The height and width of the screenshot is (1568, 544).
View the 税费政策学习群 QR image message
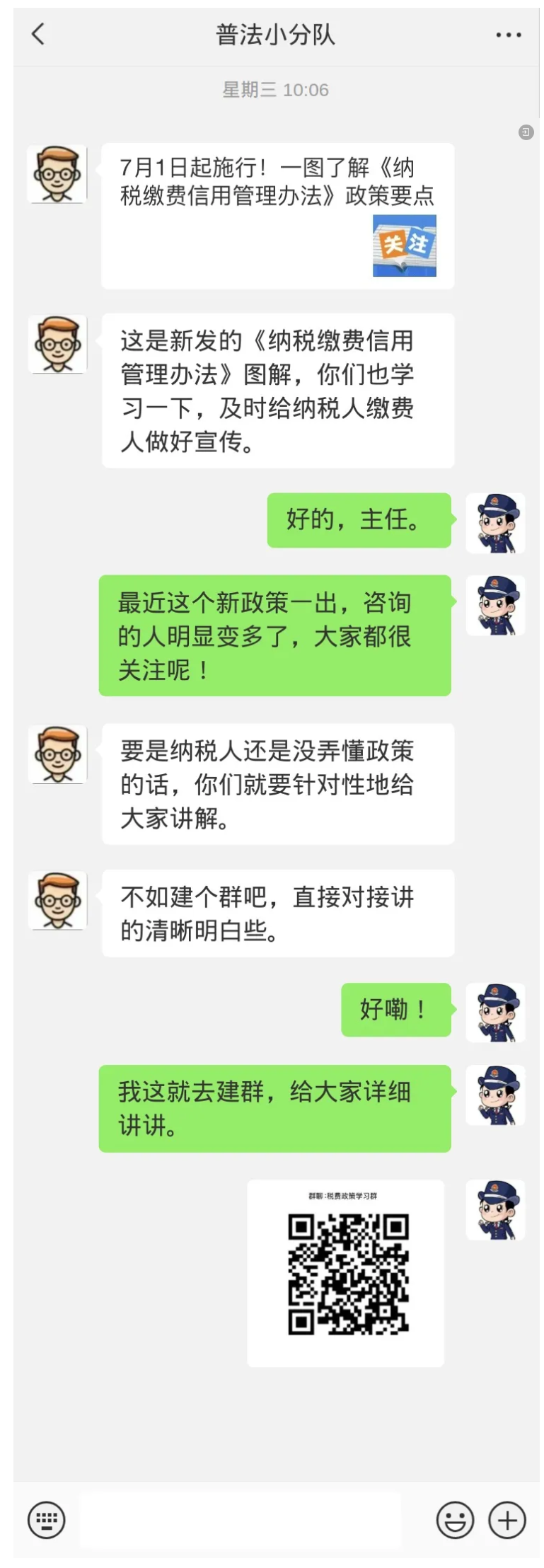point(346,1273)
